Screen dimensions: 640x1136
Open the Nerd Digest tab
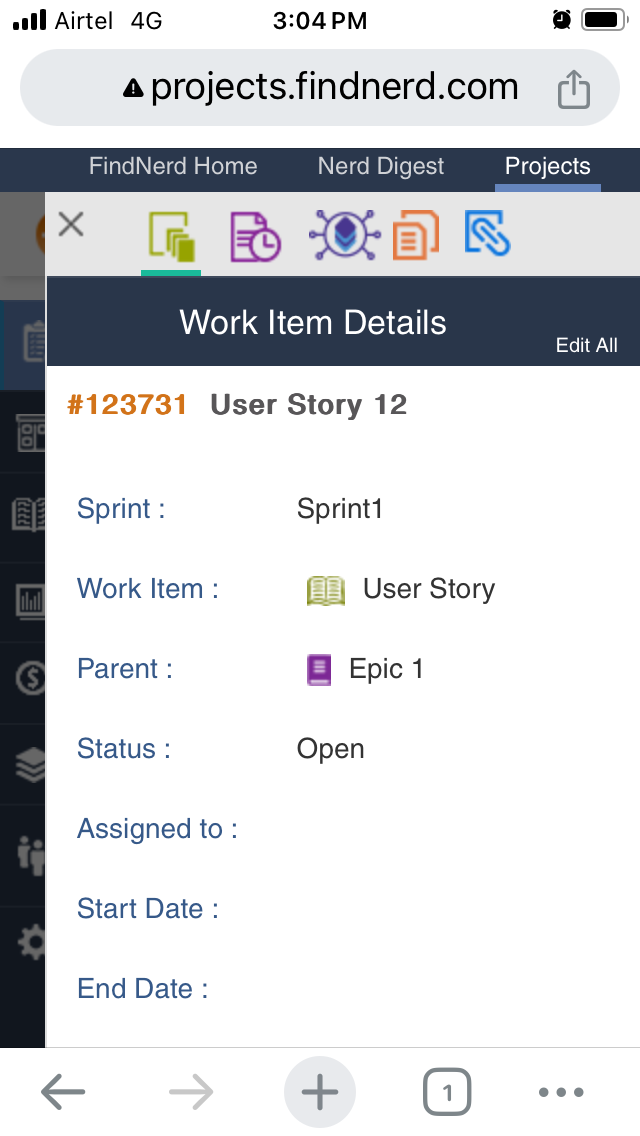coord(381,166)
